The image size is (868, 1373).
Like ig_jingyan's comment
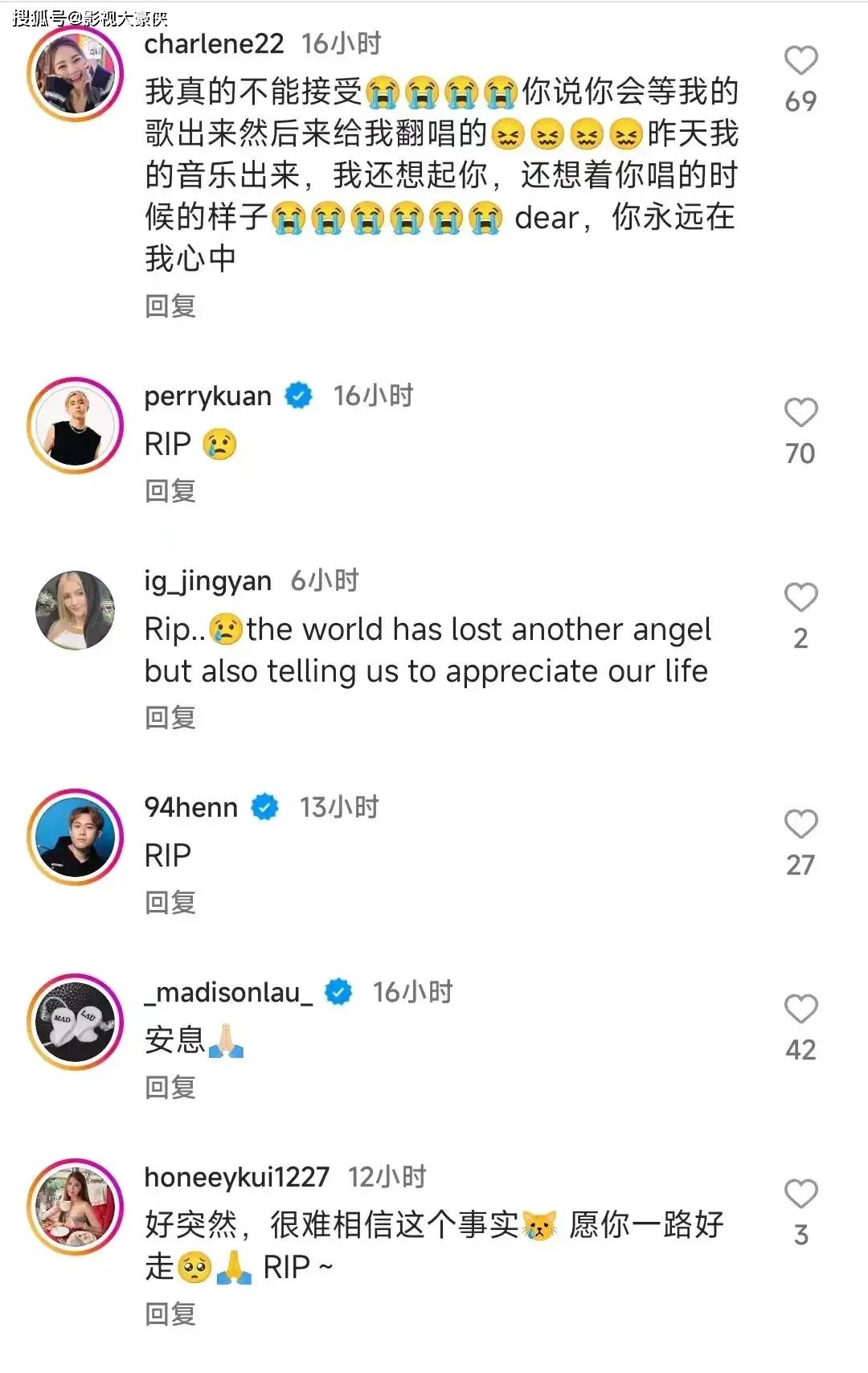click(x=800, y=598)
